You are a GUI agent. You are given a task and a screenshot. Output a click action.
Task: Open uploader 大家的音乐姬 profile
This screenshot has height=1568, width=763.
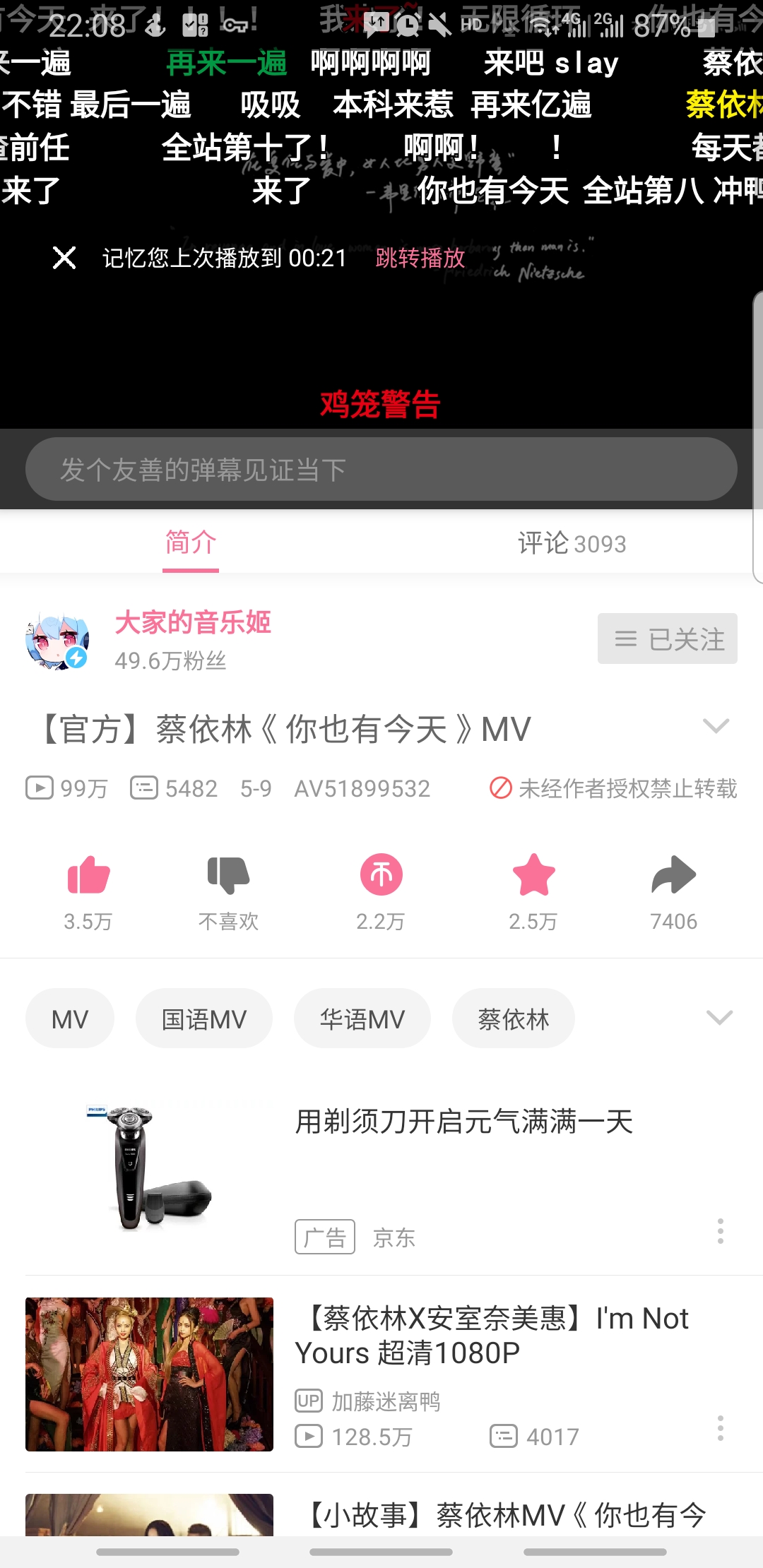click(192, 623)
